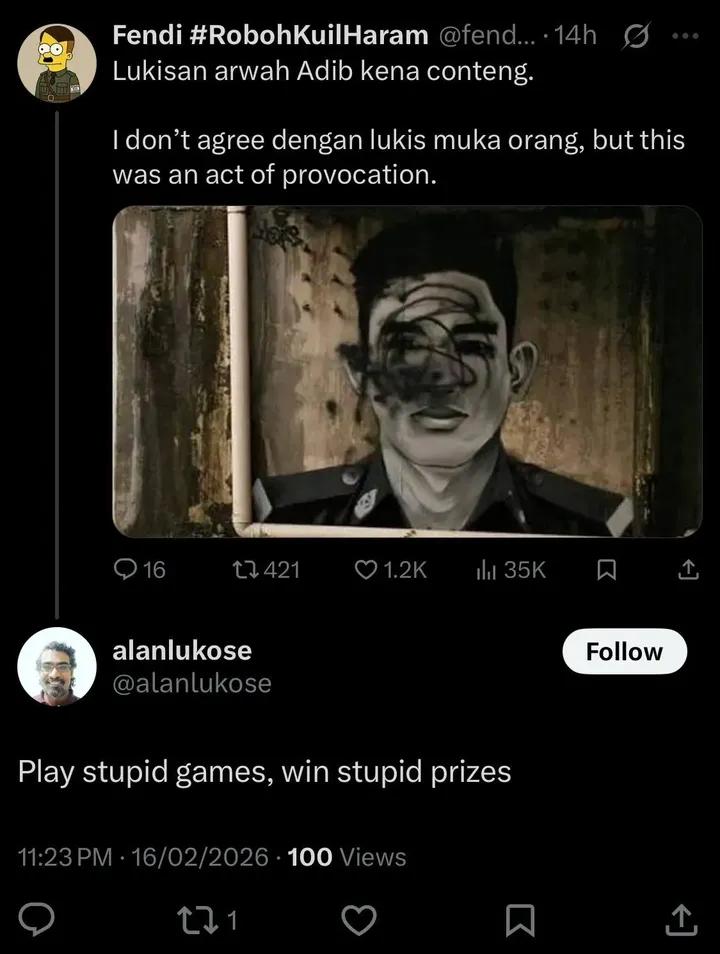Viewport: 720px width, 954px height.
Task: Open the defaced mural photo in Fendi's post
Action: coord(407,372)
